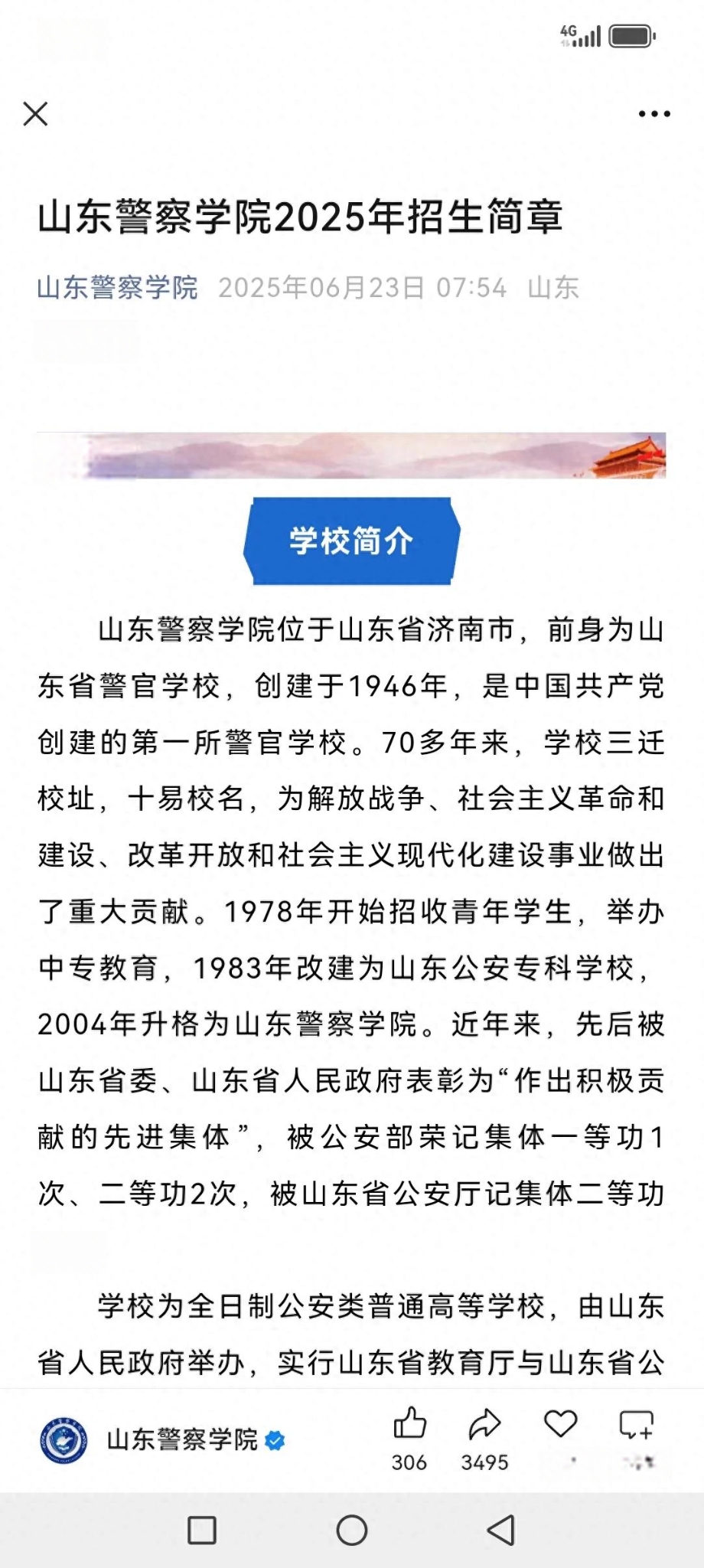Screen dimensions: 704x1568
Task: Open the three-dot overflow menu
Action: click(654, 114)
